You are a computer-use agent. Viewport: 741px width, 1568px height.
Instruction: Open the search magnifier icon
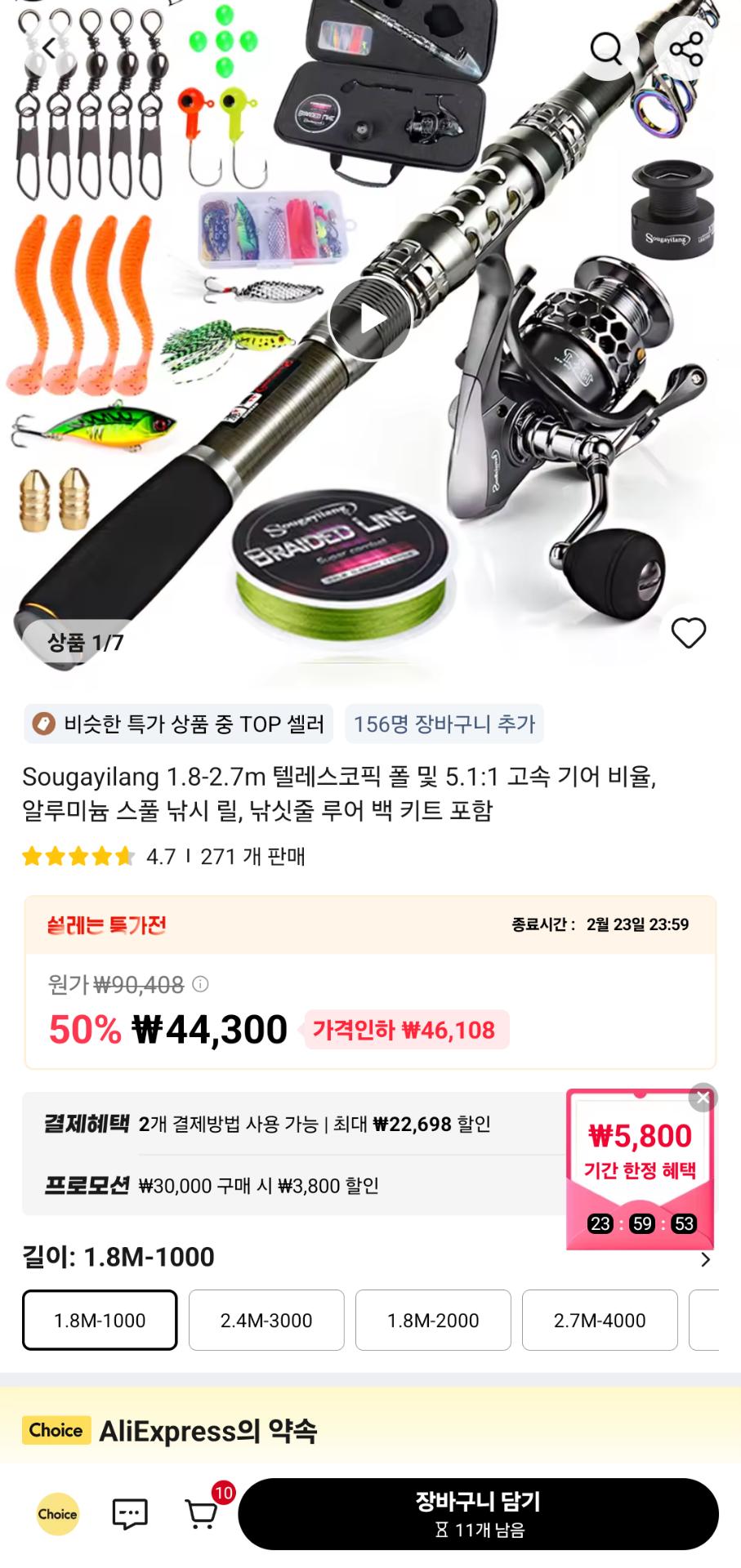(x=606, y=49)
